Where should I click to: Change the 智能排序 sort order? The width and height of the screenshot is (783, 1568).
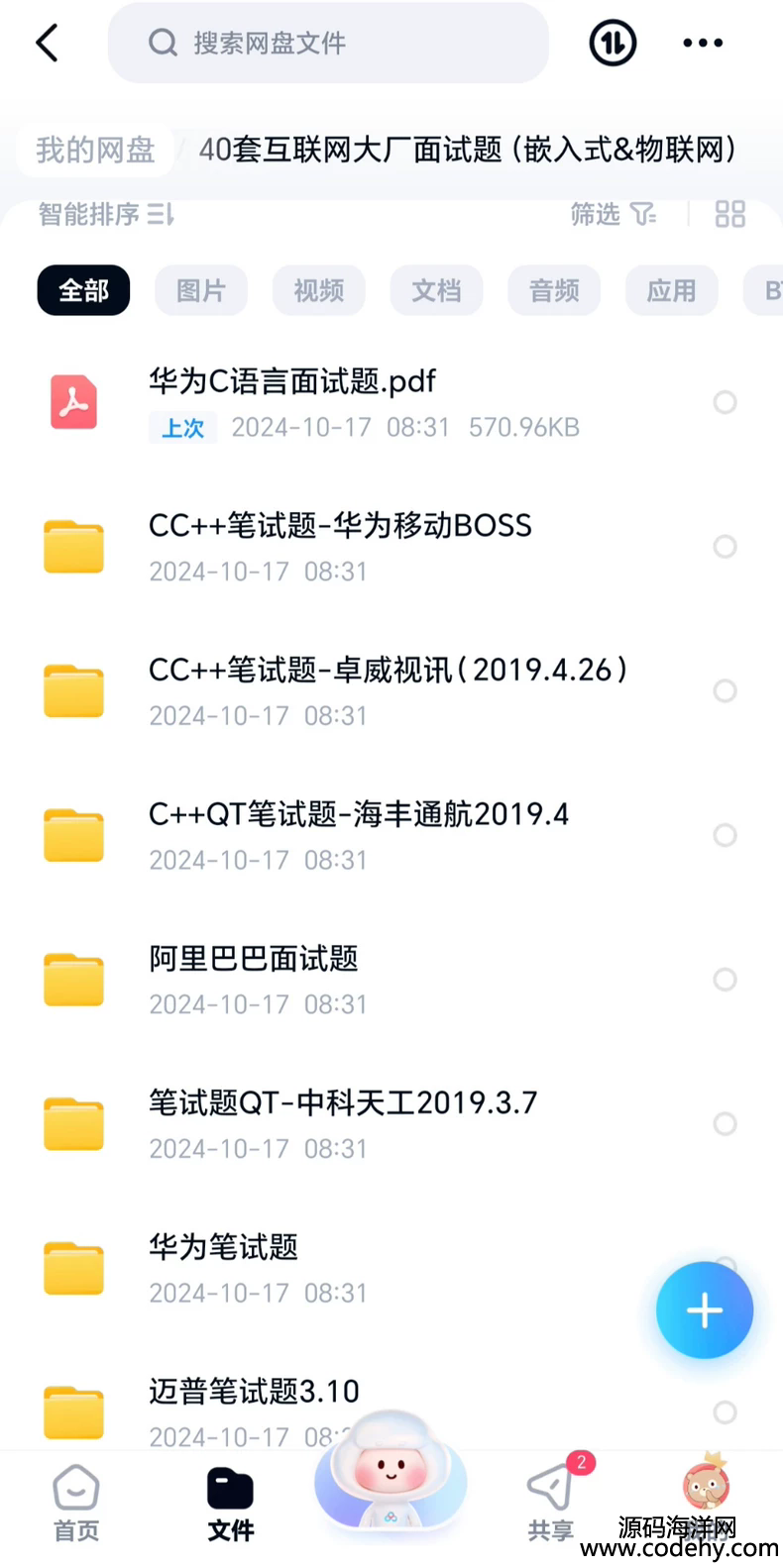106,214
